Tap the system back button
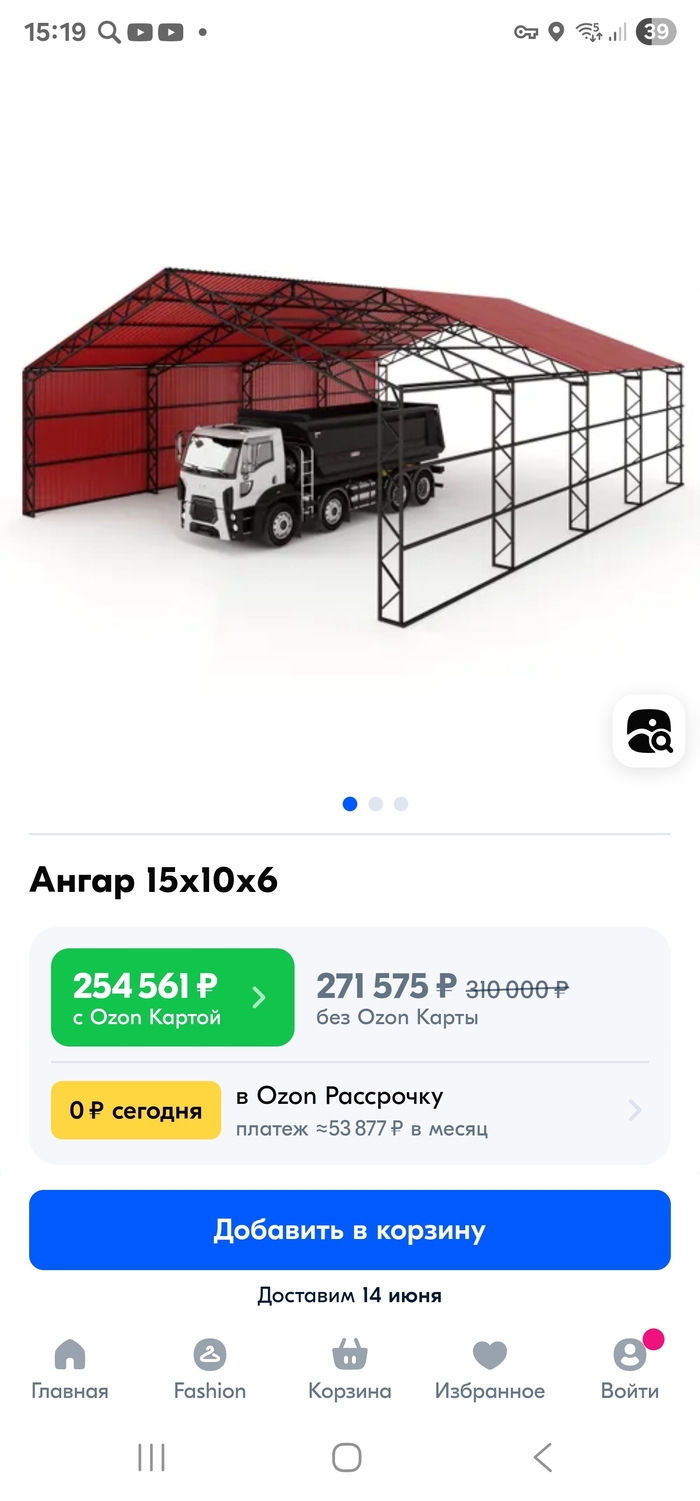The image size is (700, 1501). (x=543, y=1458)
